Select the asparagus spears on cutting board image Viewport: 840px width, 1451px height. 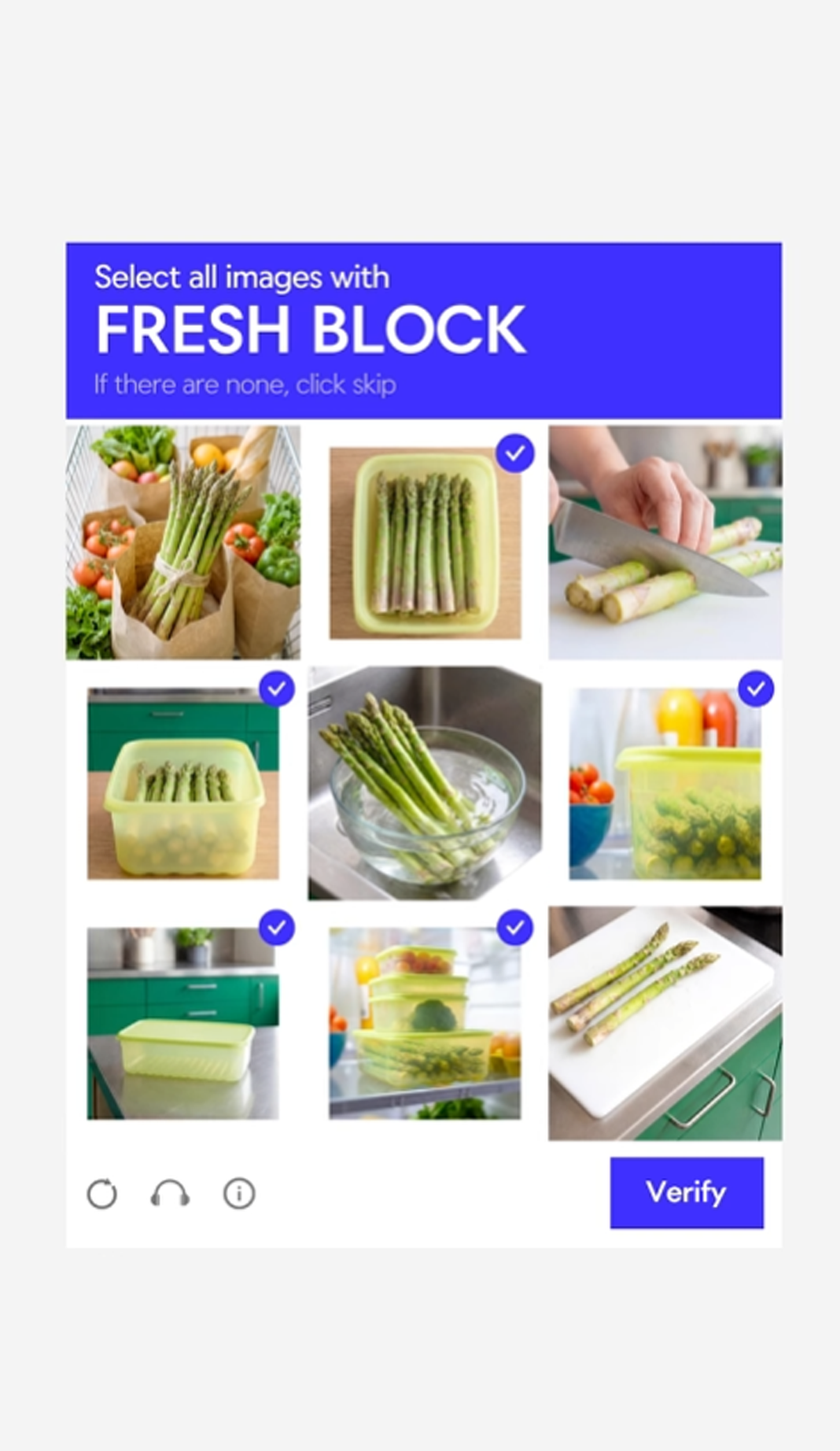point(665,1023)
